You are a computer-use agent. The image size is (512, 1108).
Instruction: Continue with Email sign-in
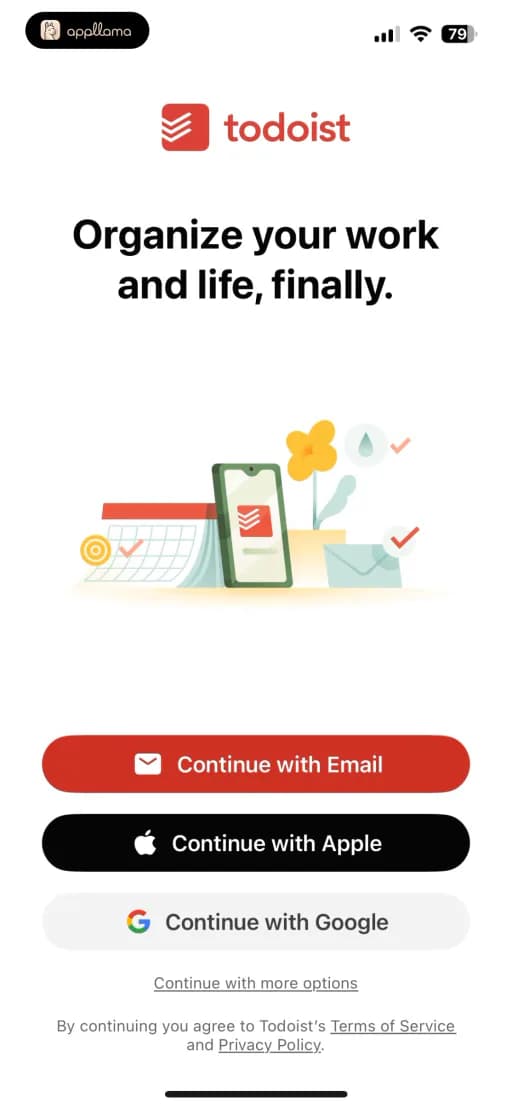point(256,764)
